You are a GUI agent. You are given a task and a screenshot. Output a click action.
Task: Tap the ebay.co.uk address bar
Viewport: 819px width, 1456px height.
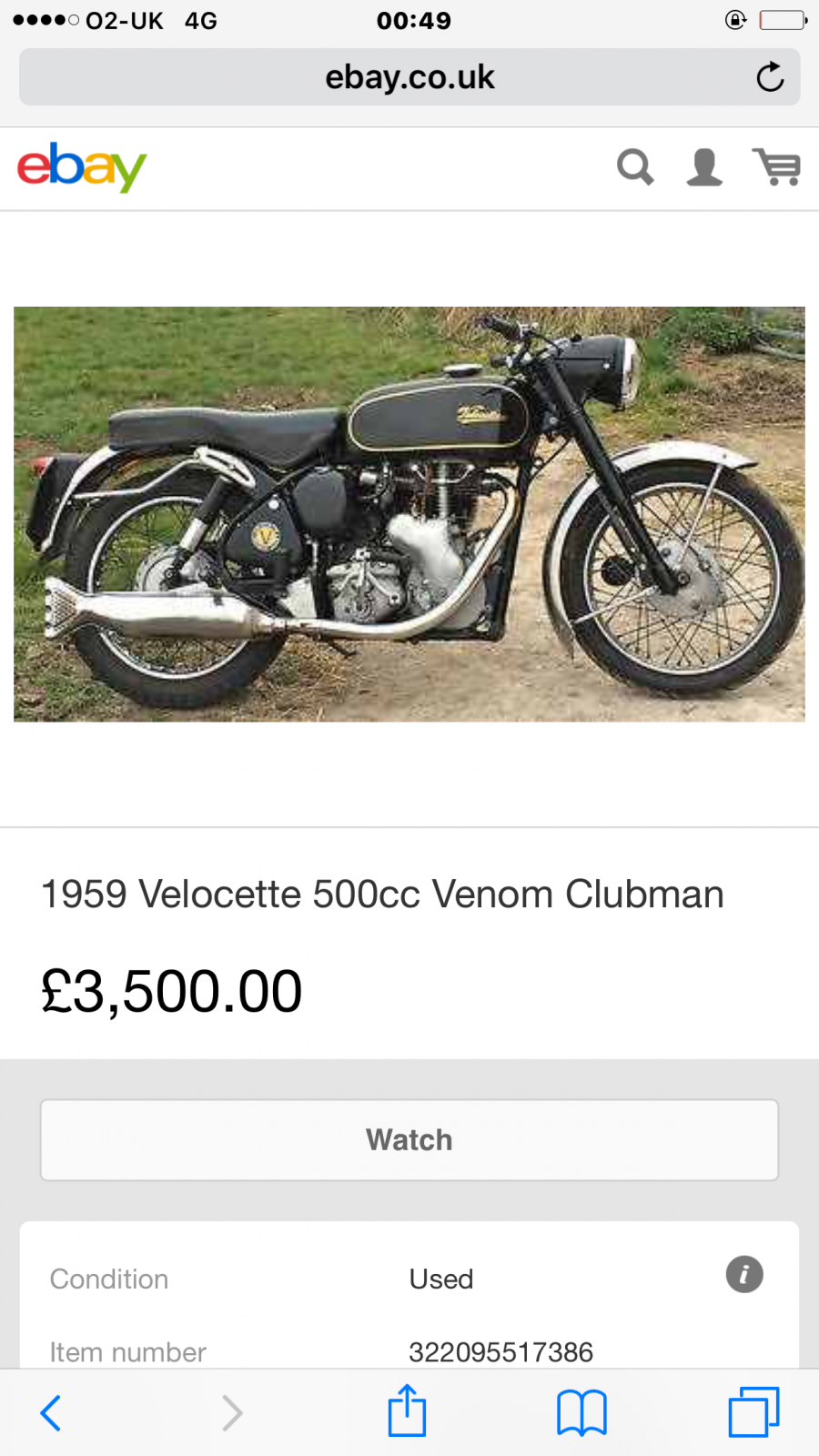(x=409, y=77)
